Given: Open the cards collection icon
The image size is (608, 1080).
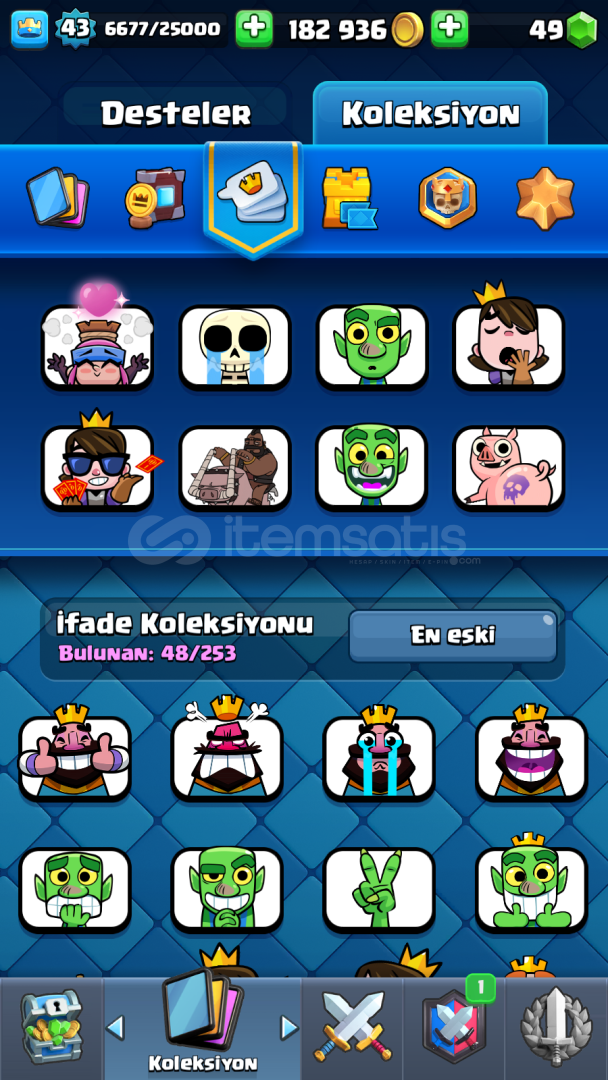Looking at the screenshot, I should coord(57,198).
